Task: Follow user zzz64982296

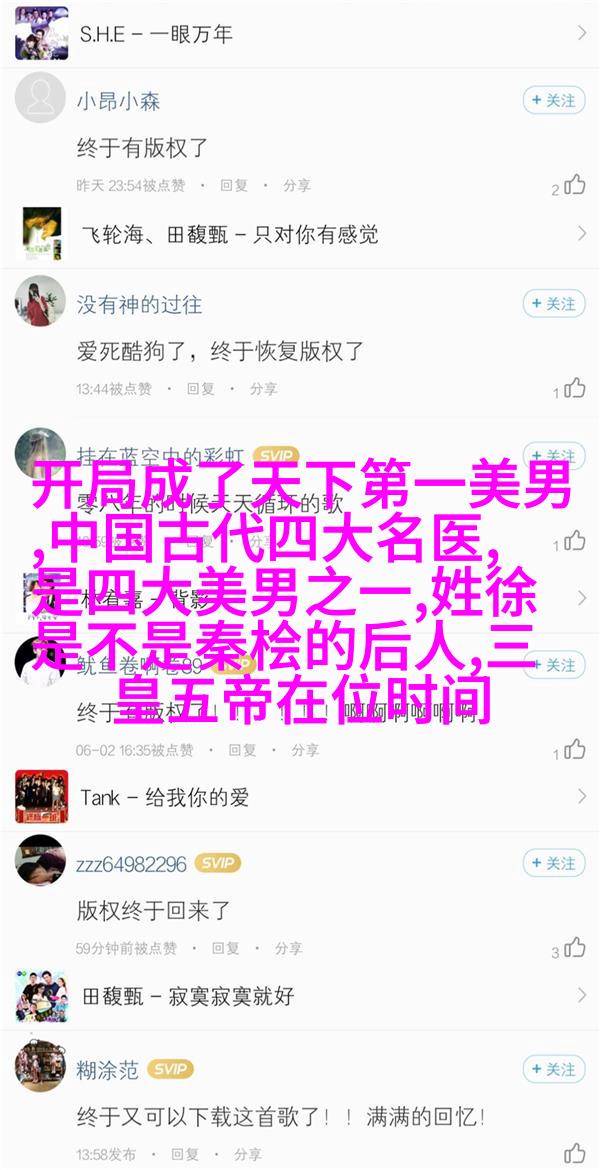Action: (x=554, y=863)
